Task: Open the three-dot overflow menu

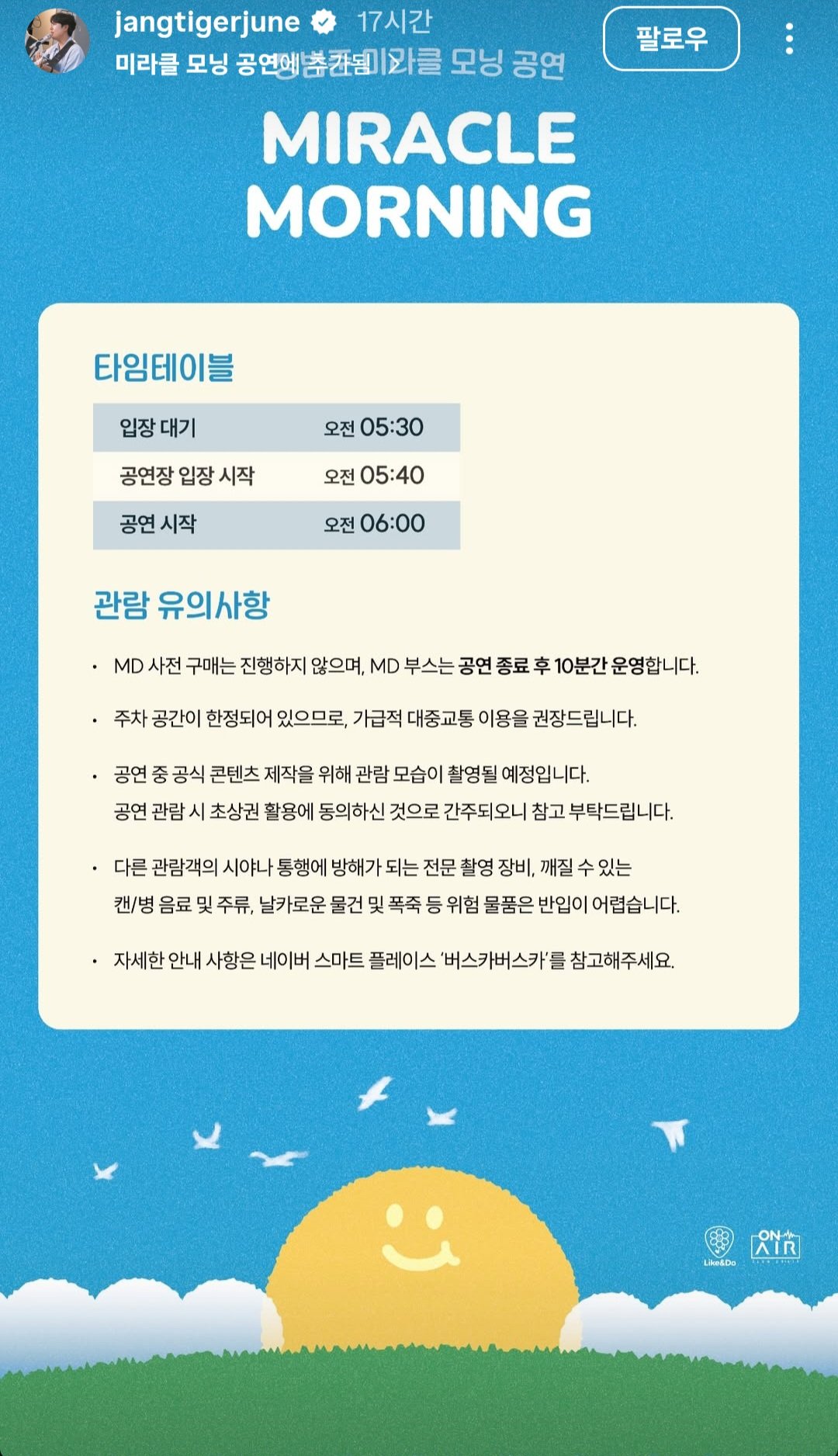Action: pos(789,39)
